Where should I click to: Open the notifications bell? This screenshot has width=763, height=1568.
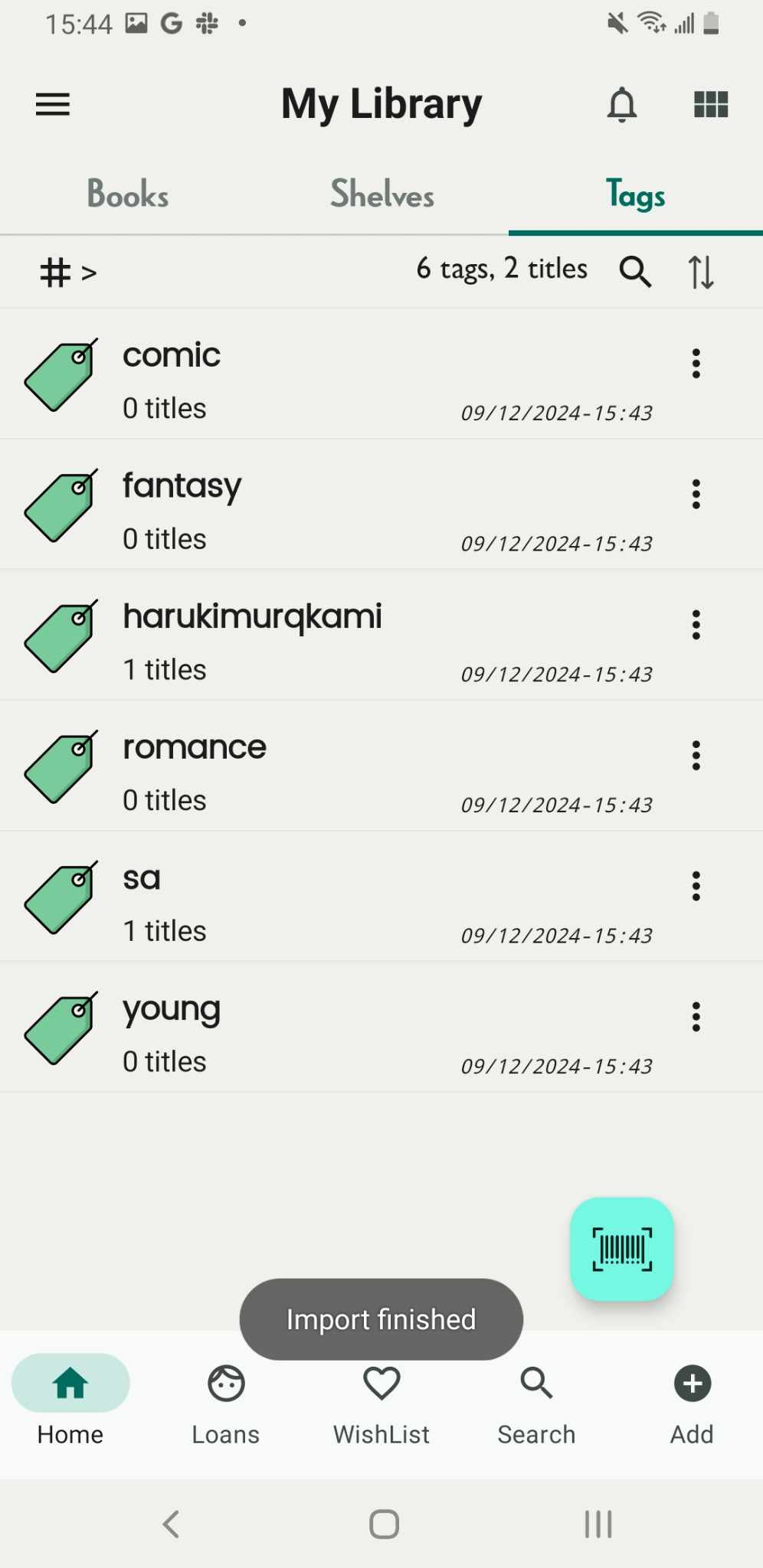tap(622, 104)
